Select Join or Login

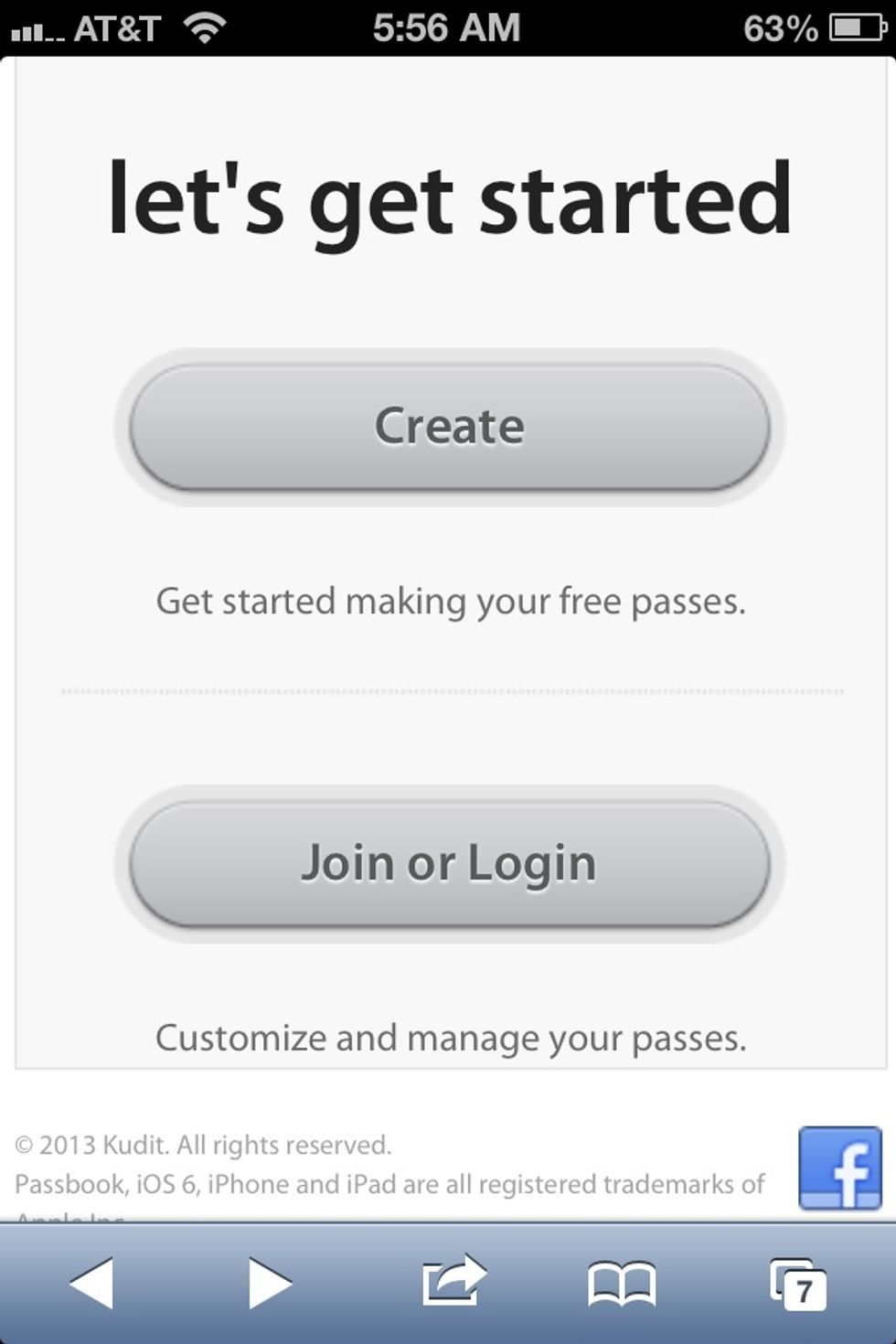[x=449, y=863]
